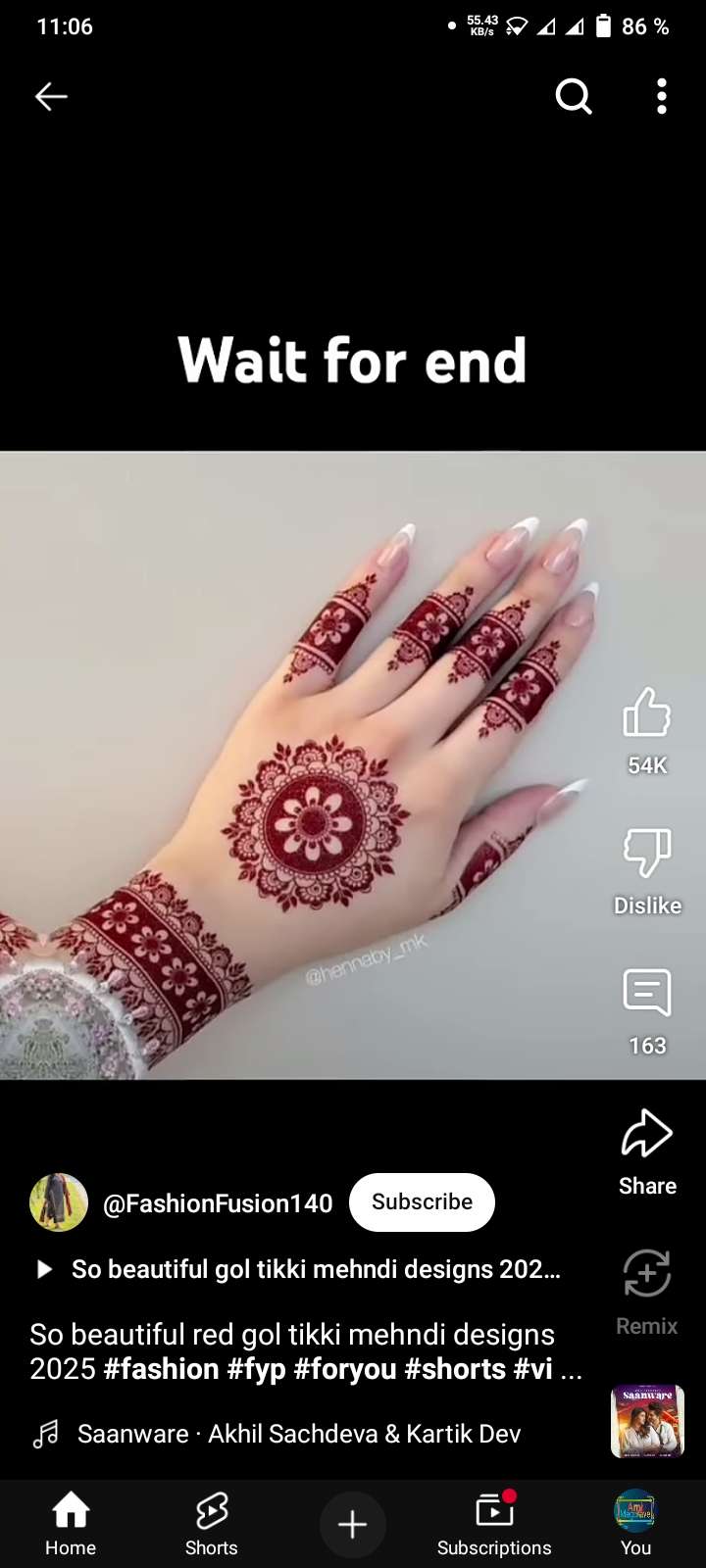Open @FashionFusion140 channel profile
Viewport: 706px width, 1568px height.
coord(218,1203)
